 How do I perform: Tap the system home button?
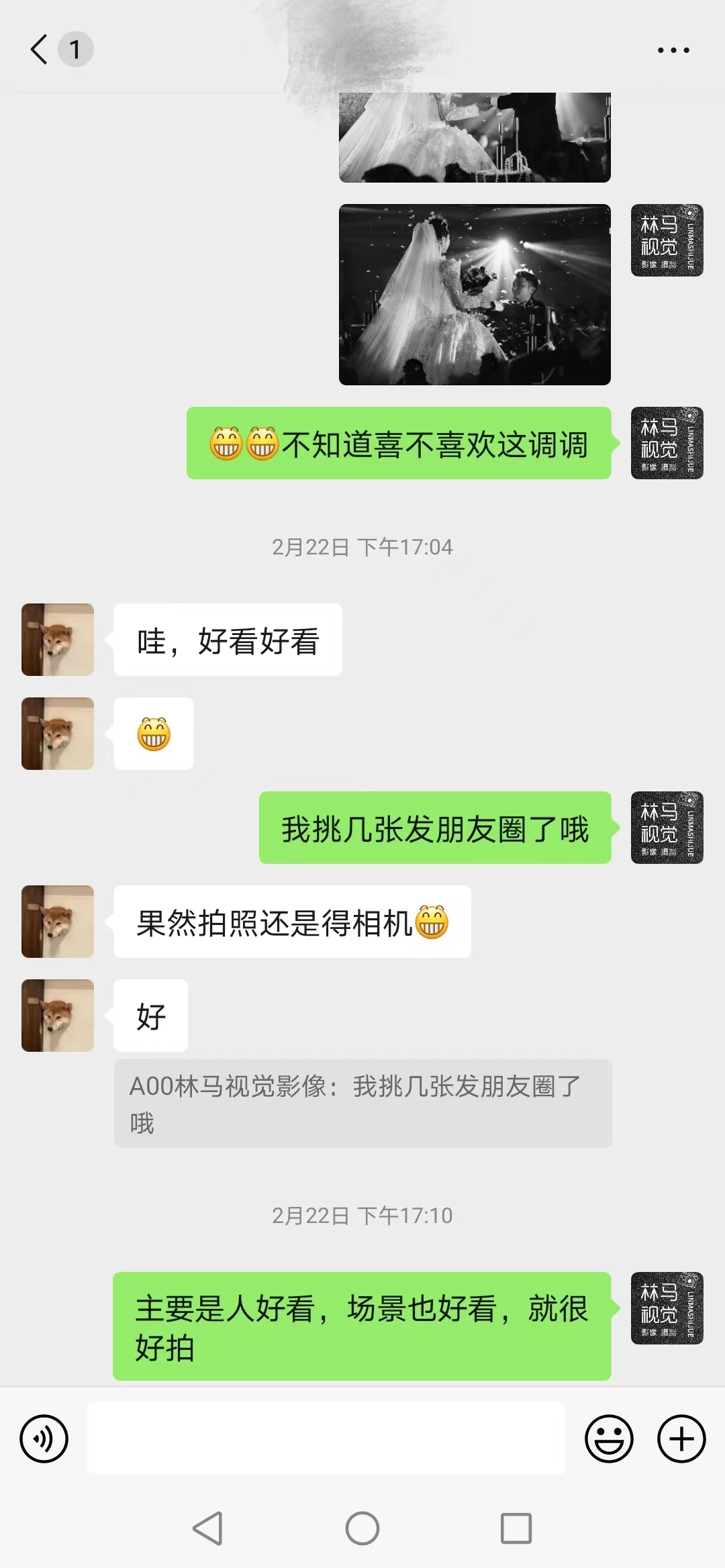click(362, 1529)
